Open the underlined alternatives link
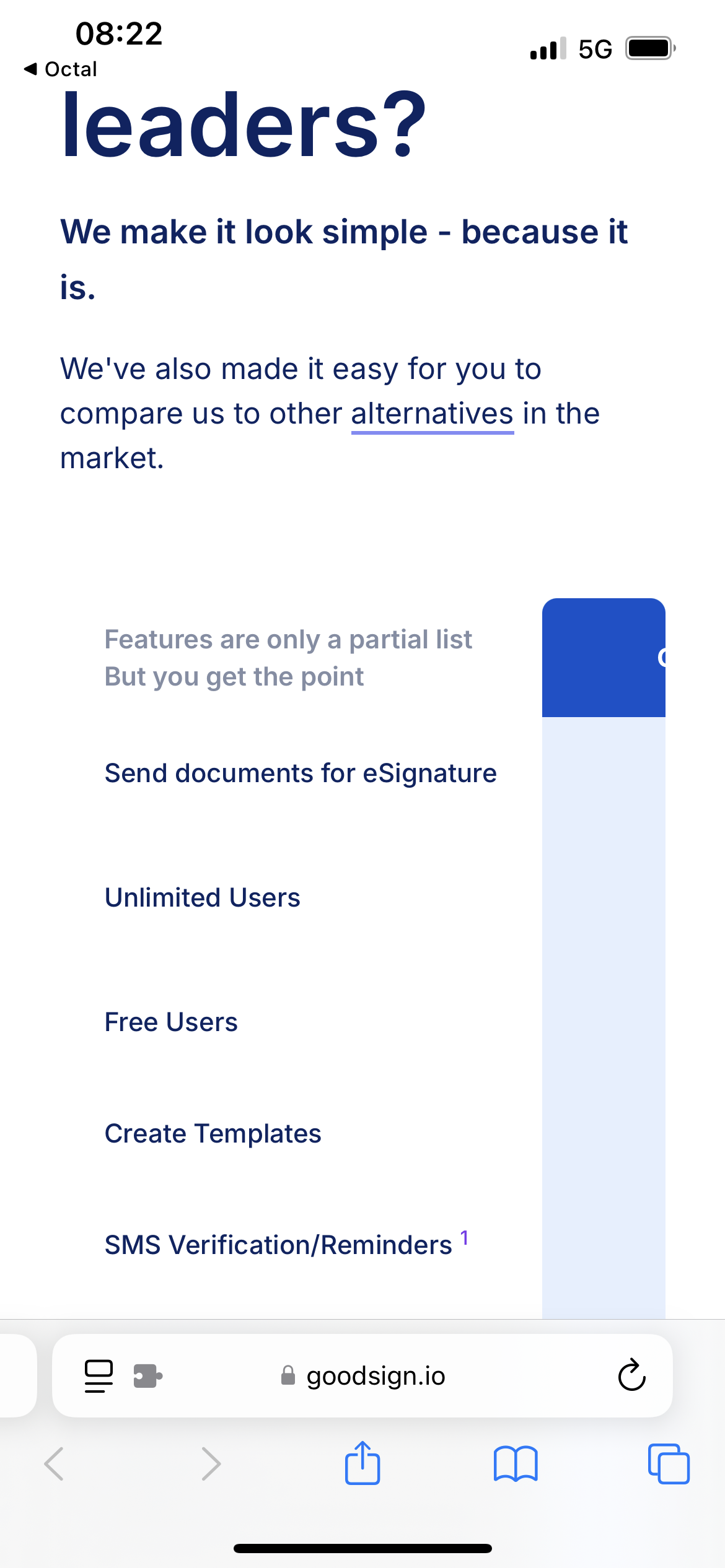 coord(433,414)
